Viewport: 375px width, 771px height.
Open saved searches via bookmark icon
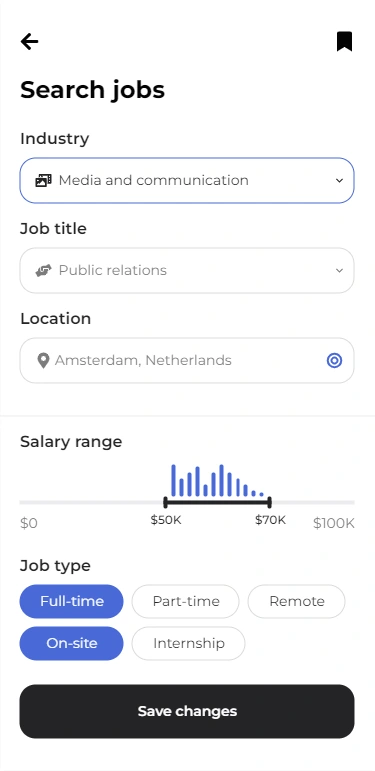345,42
